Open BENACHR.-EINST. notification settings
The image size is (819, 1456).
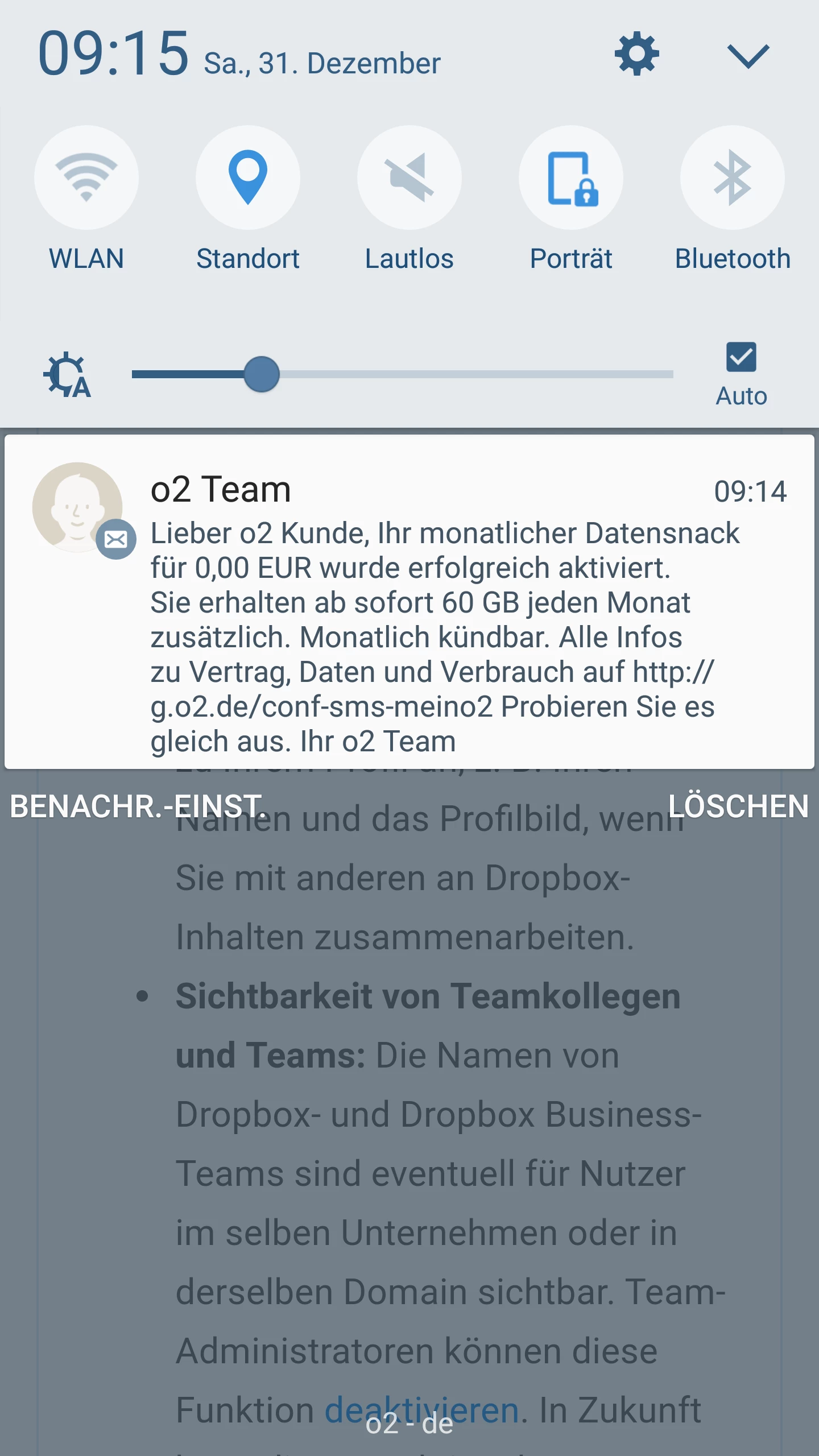(138, 806)
